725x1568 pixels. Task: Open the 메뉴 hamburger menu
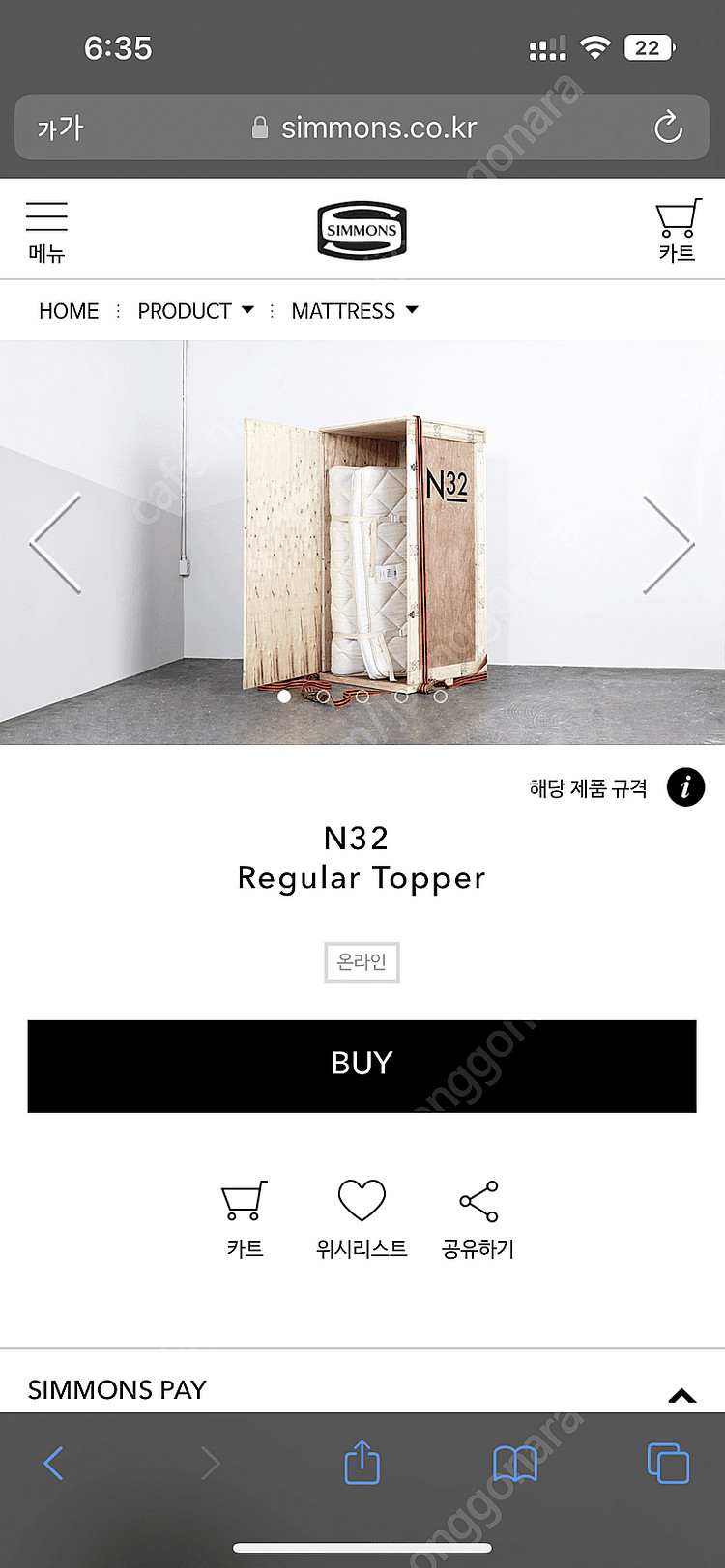46,232
